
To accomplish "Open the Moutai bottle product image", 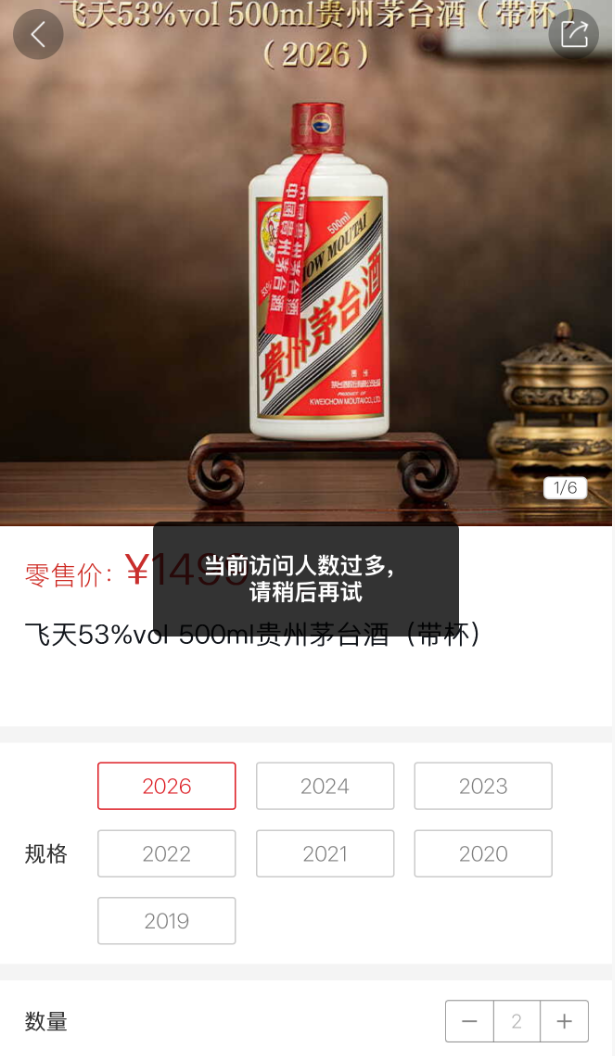I will (316, 290).
